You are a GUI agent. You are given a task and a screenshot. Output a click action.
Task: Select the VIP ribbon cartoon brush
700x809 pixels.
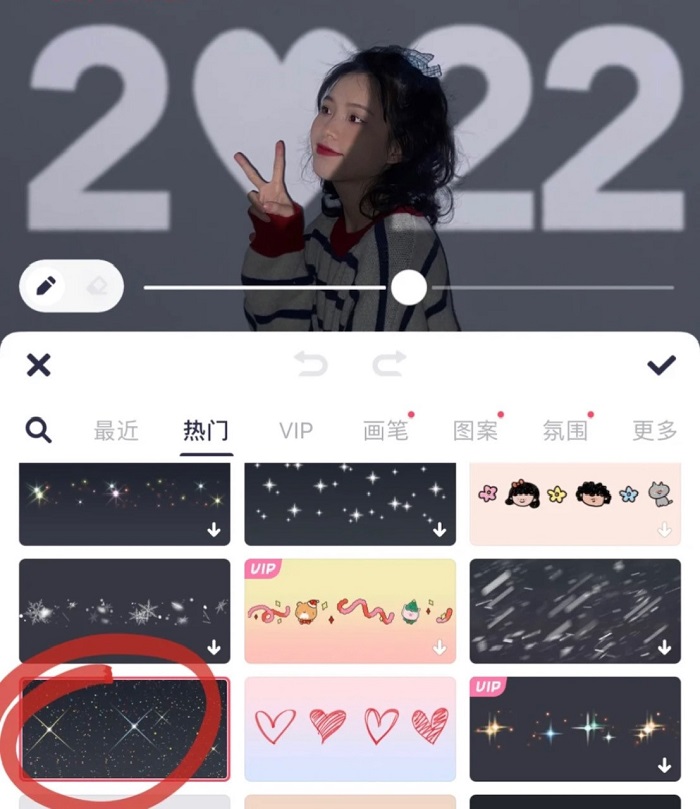pyautogui.click(x=350, y=610)
